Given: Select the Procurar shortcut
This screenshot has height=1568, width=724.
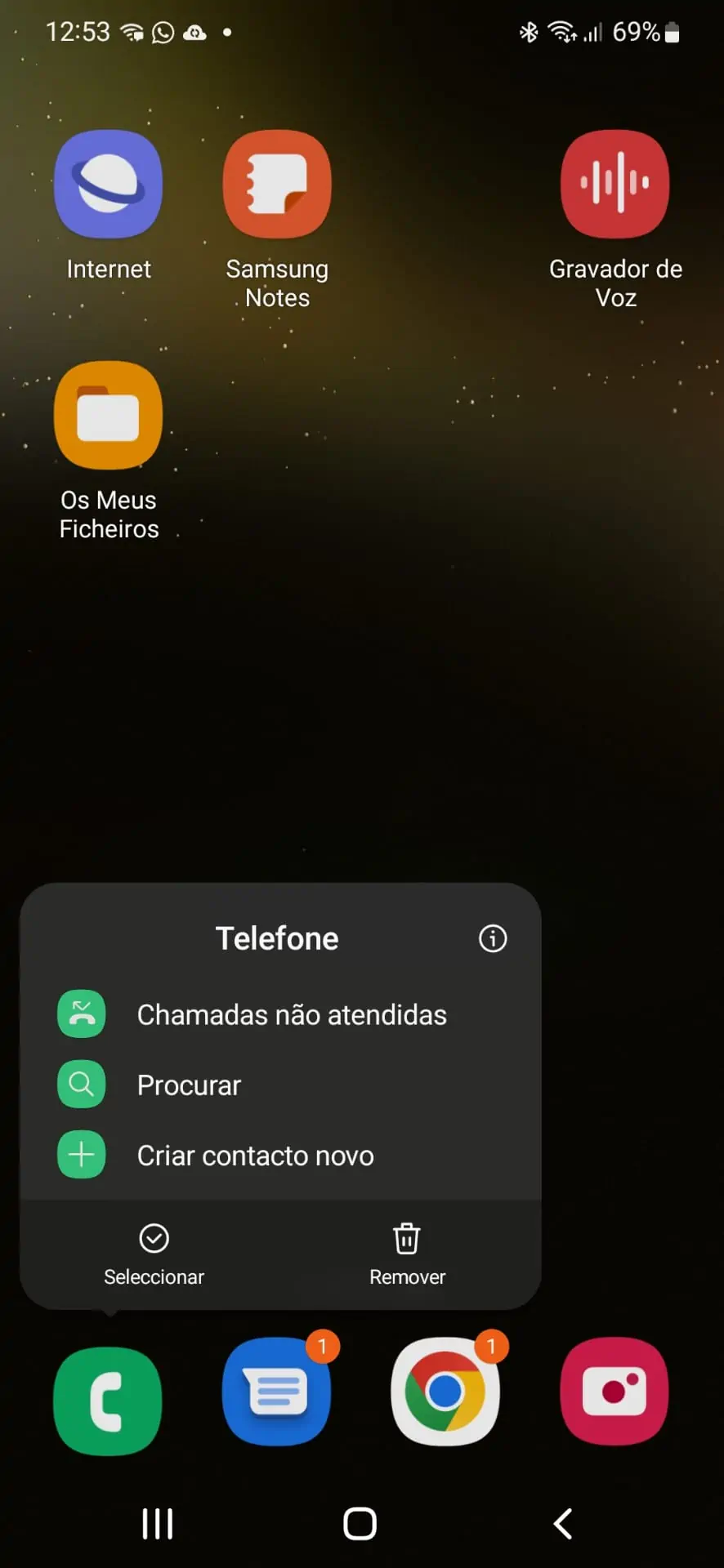Looking at the screenshot, I should [189, 1085].
